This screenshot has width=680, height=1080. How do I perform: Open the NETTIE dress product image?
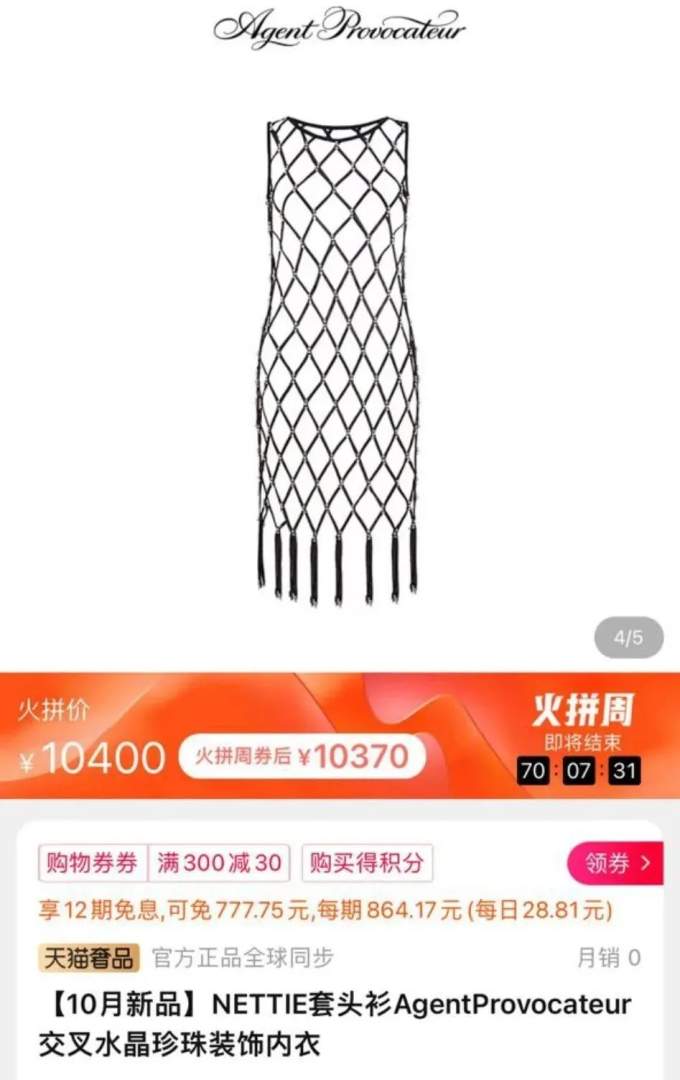(x=340, y=360)
